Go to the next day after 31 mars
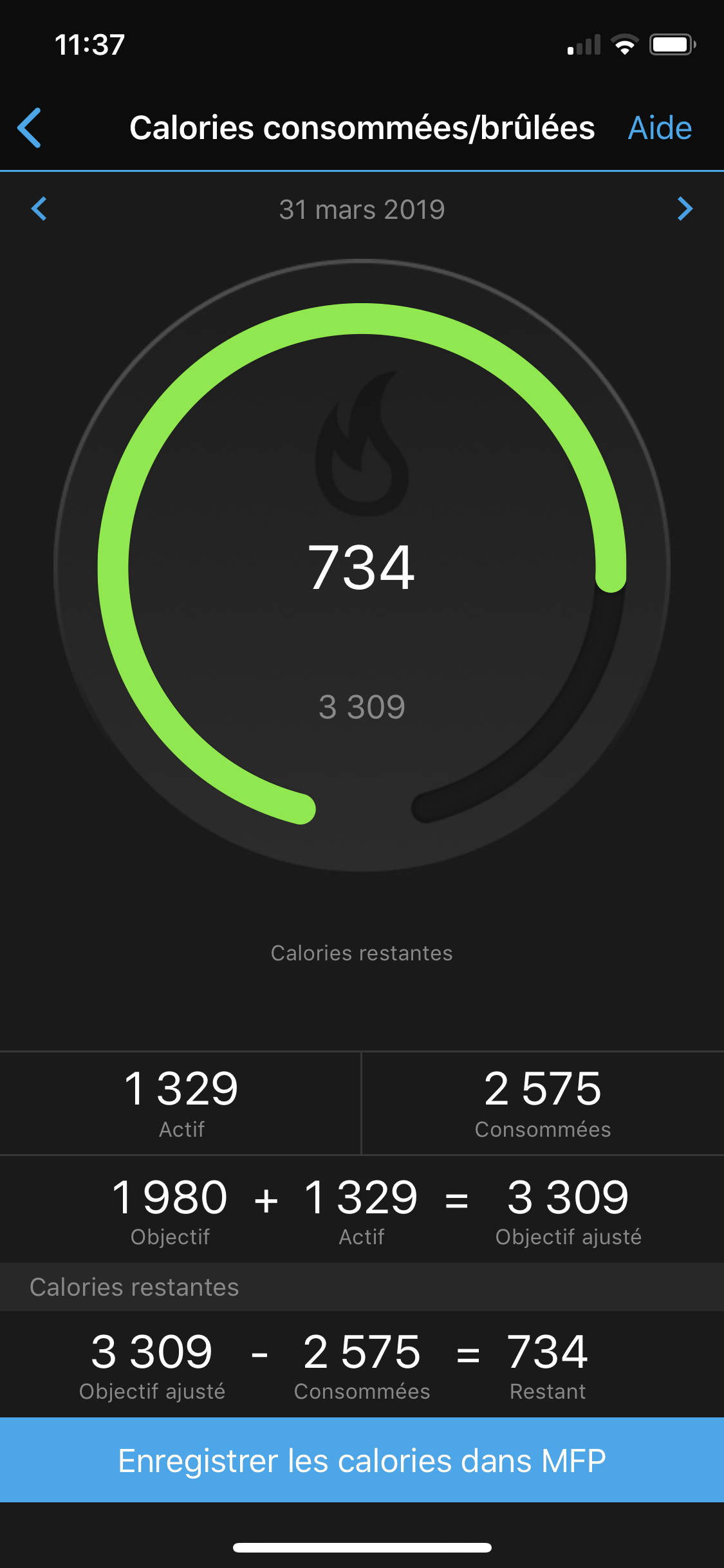Viewport: 724px width, 1568px height. pos(685,209)
